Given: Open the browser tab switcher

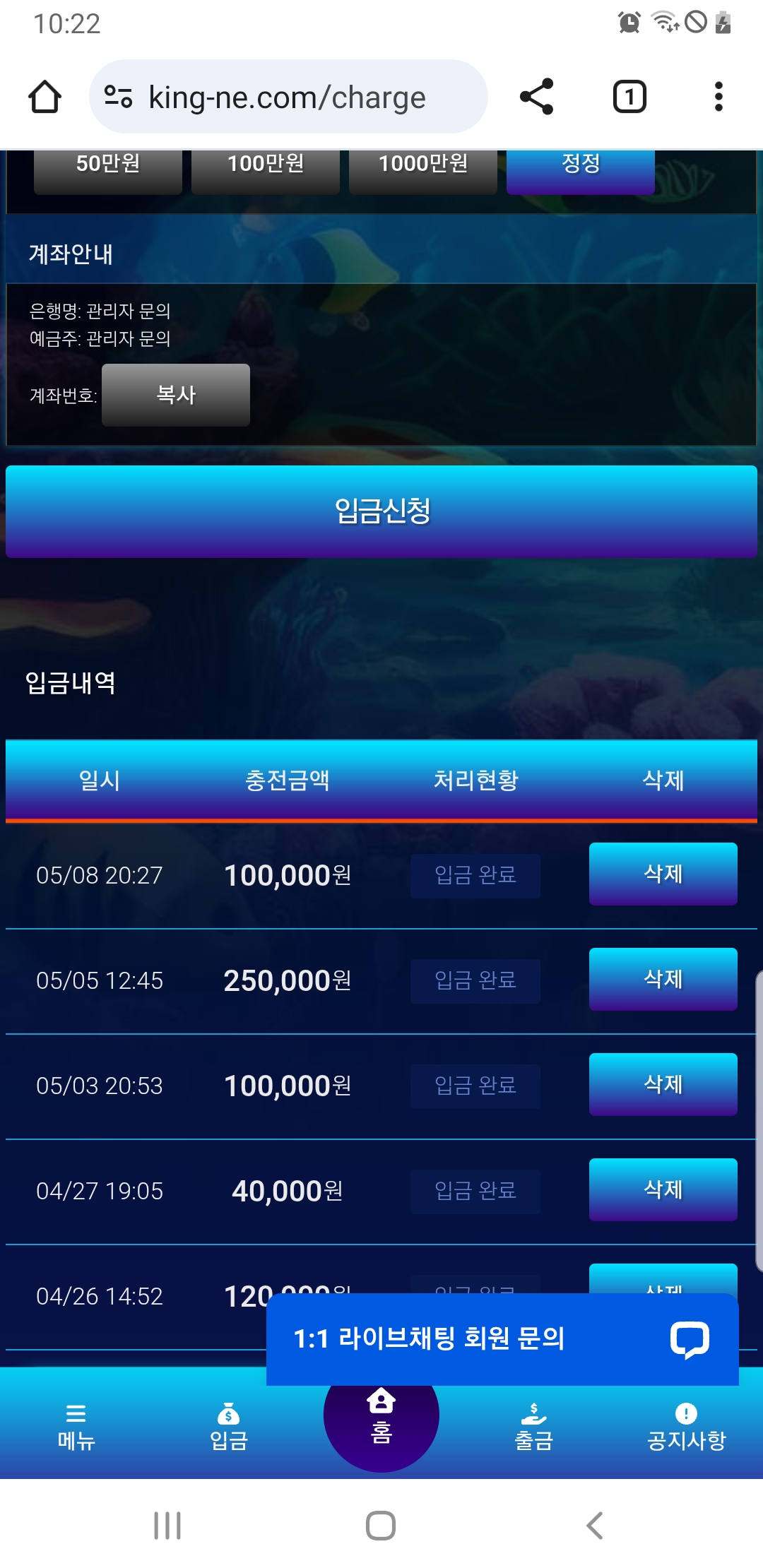Looking at the screenshot, I should 629,97.
